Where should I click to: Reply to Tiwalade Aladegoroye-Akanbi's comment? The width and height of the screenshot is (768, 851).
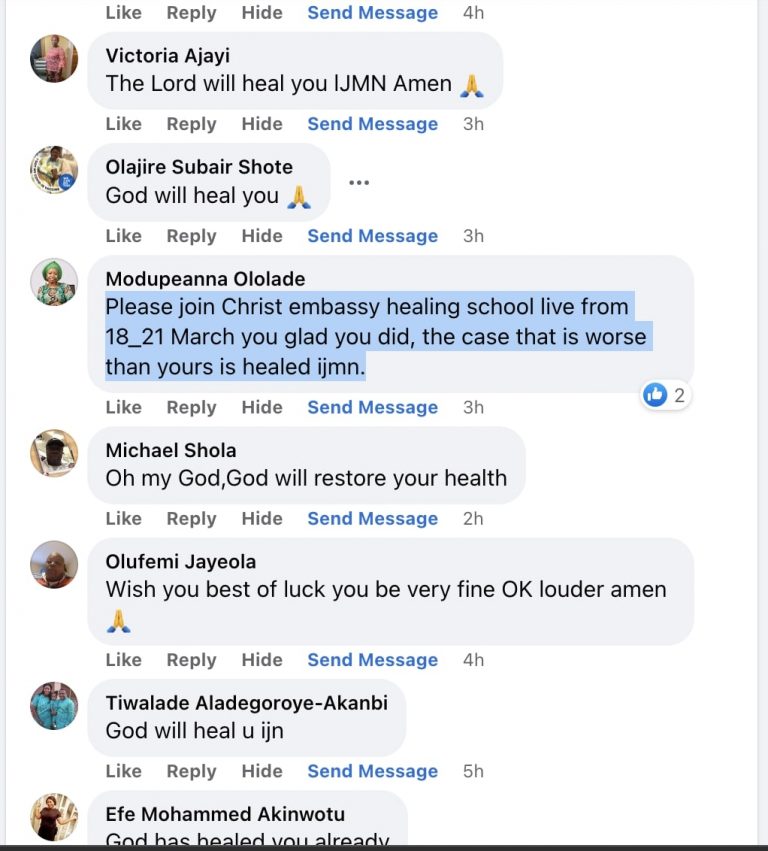191,771
